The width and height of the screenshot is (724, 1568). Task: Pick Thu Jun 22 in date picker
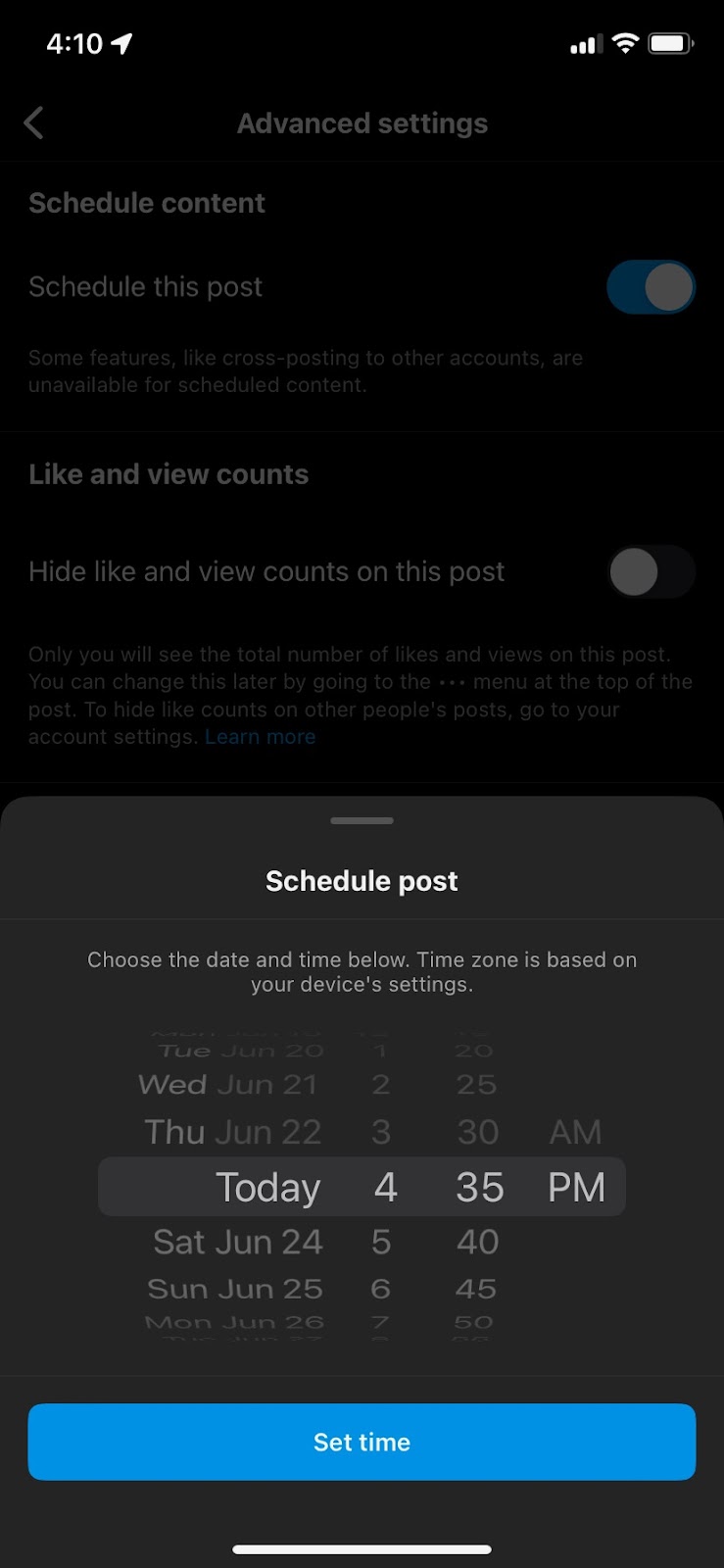point(233,1132)
